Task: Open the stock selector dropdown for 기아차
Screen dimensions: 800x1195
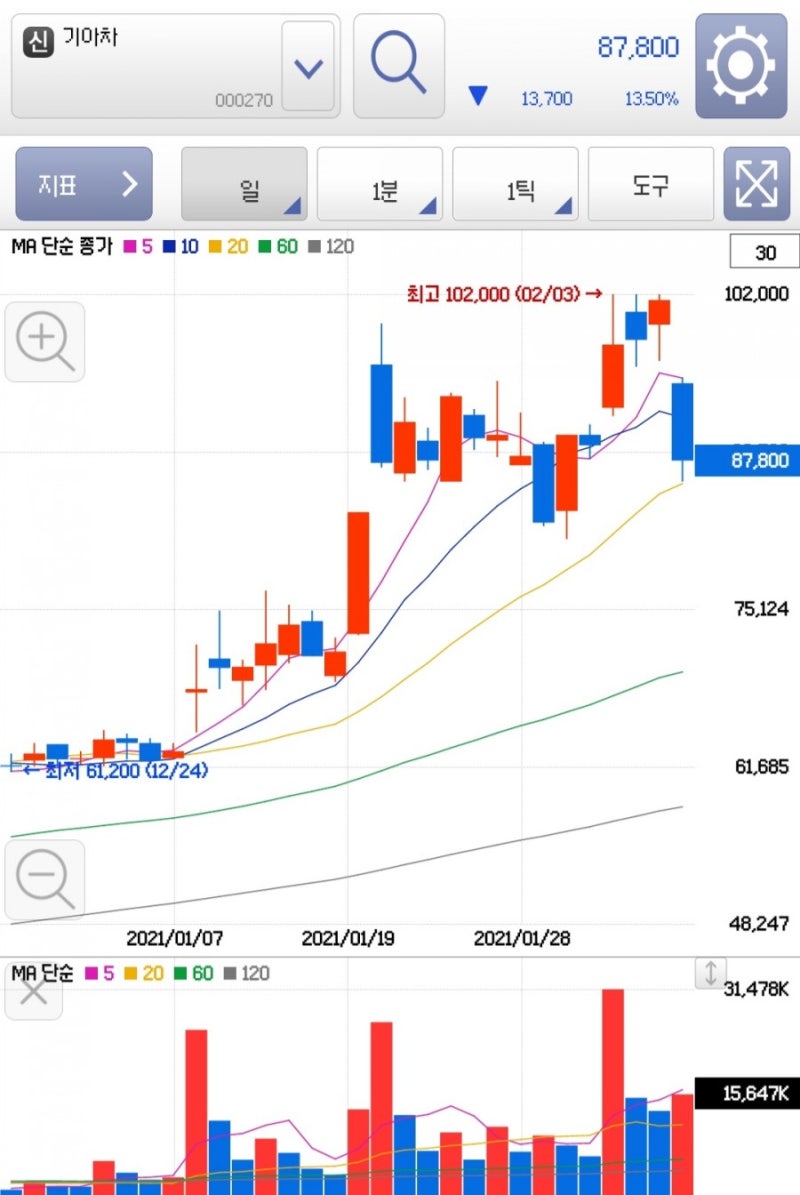Action: coord(308,67)
